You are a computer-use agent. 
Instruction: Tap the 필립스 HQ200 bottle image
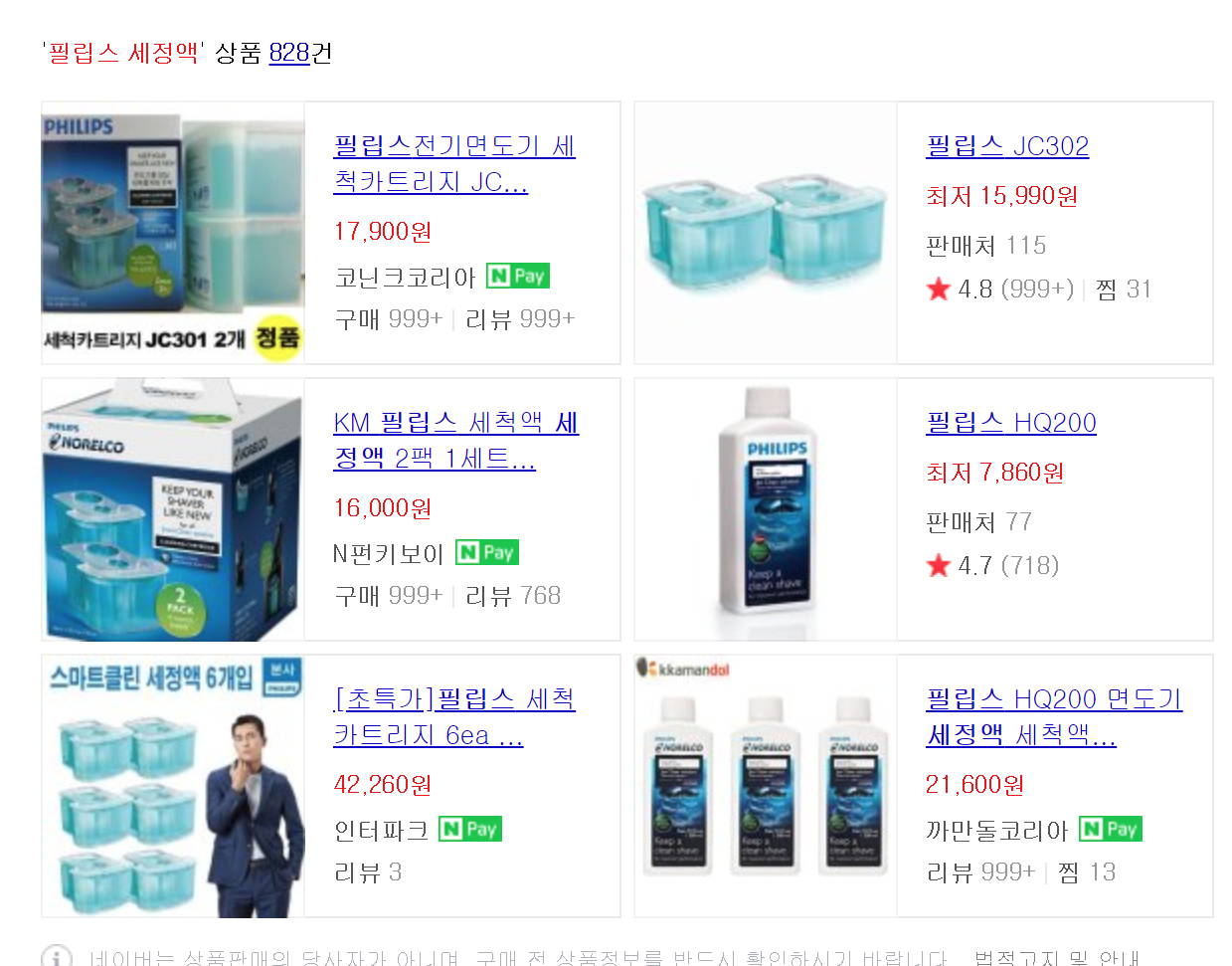point(765,509)
